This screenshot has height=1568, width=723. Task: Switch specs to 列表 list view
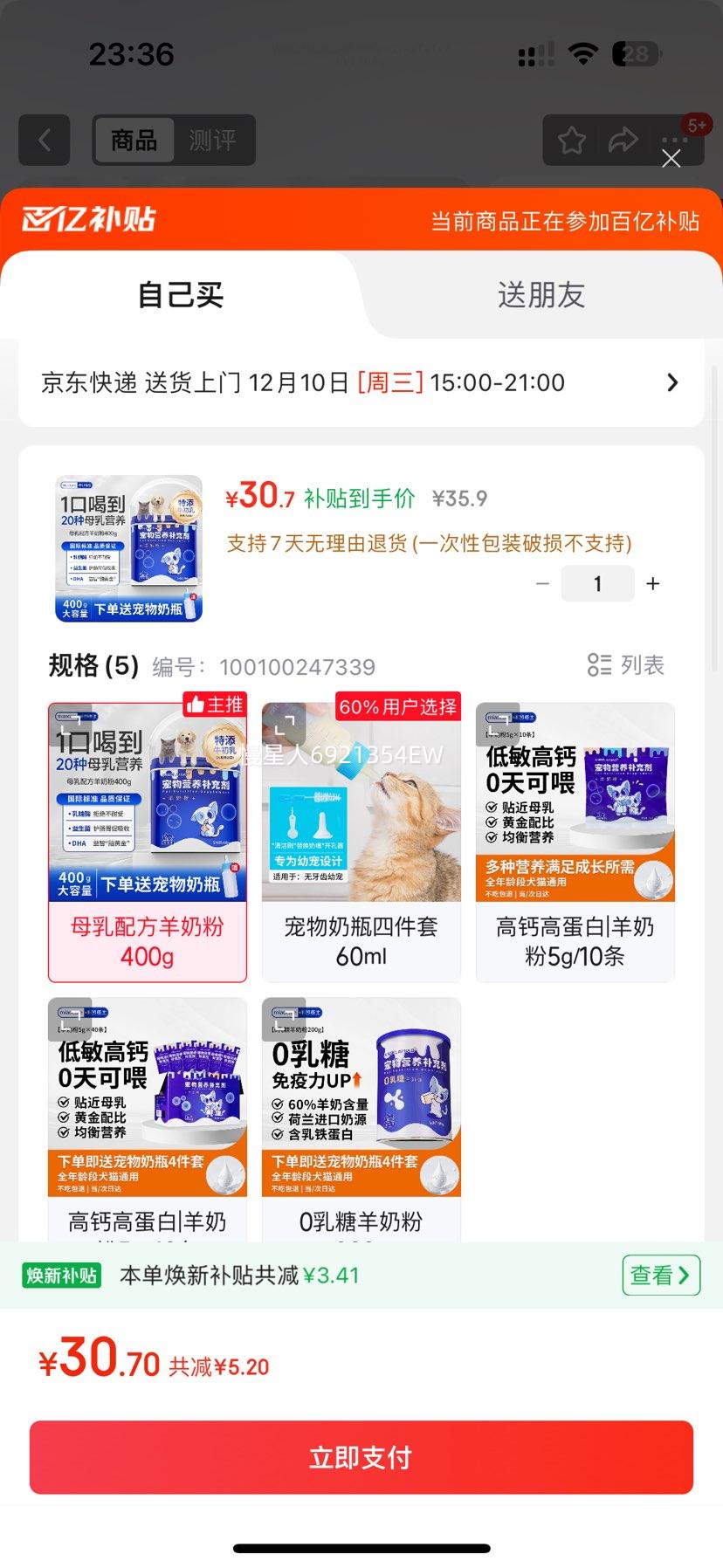point(625,665)
